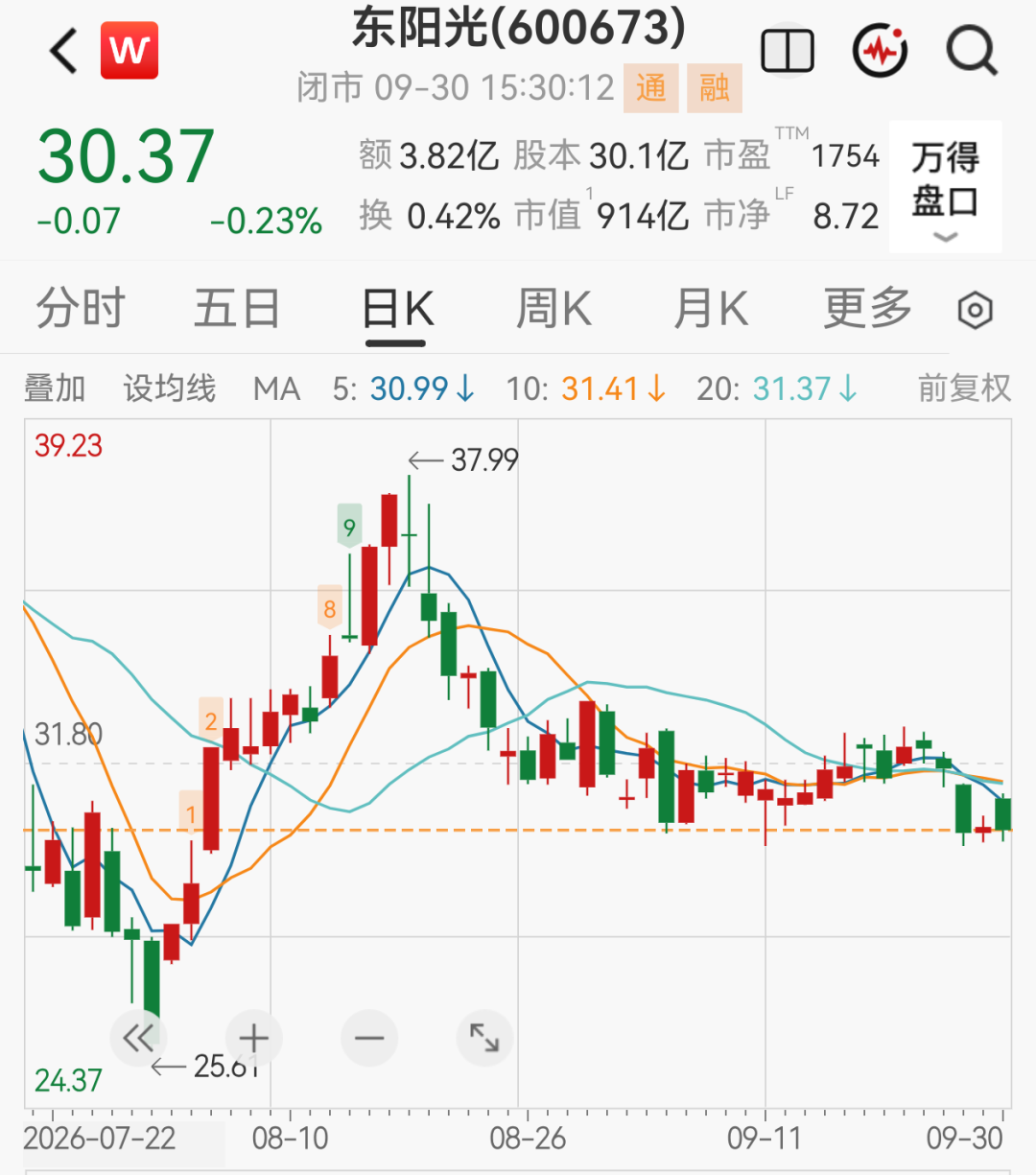
Task: Change the MA indicator type
Action: pos(277,388)
